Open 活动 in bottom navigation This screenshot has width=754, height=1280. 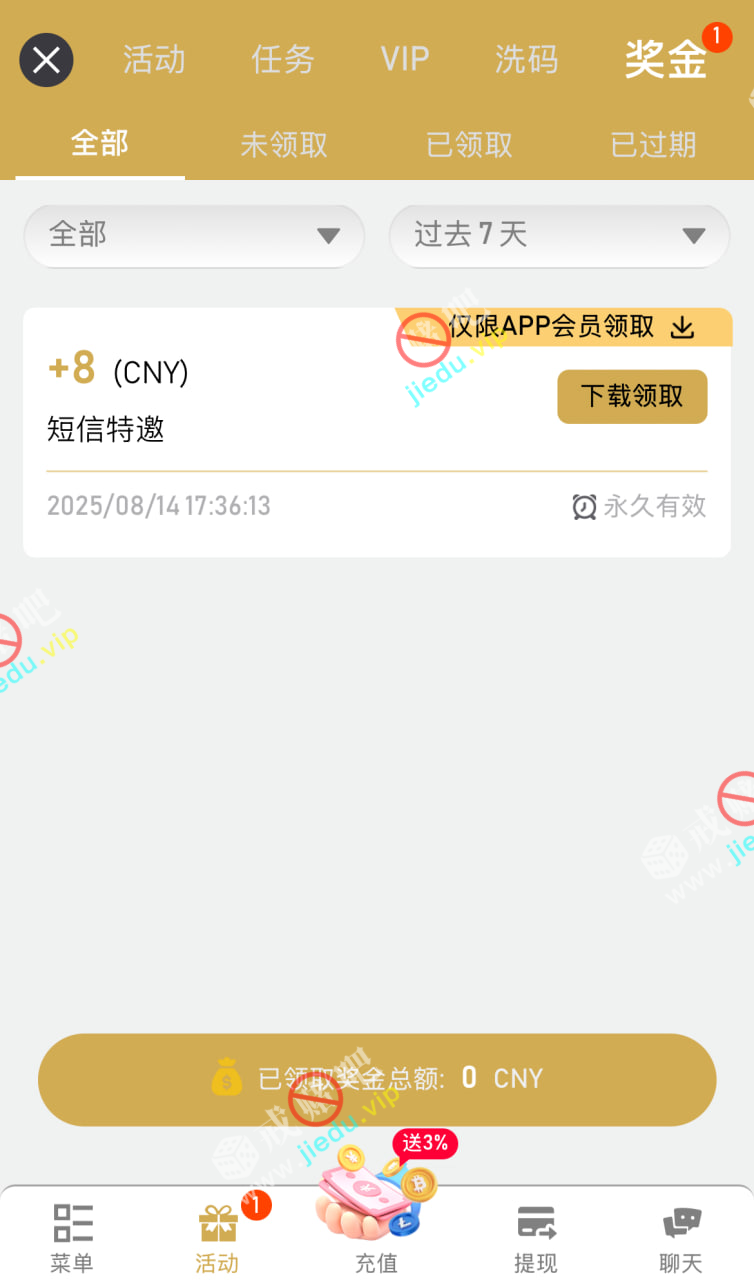(218, 1238)
